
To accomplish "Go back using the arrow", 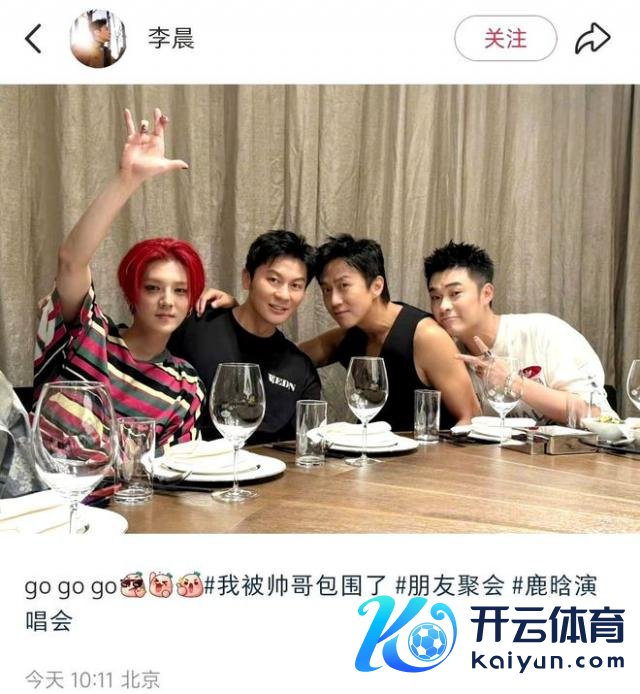I will pos(33,39).
